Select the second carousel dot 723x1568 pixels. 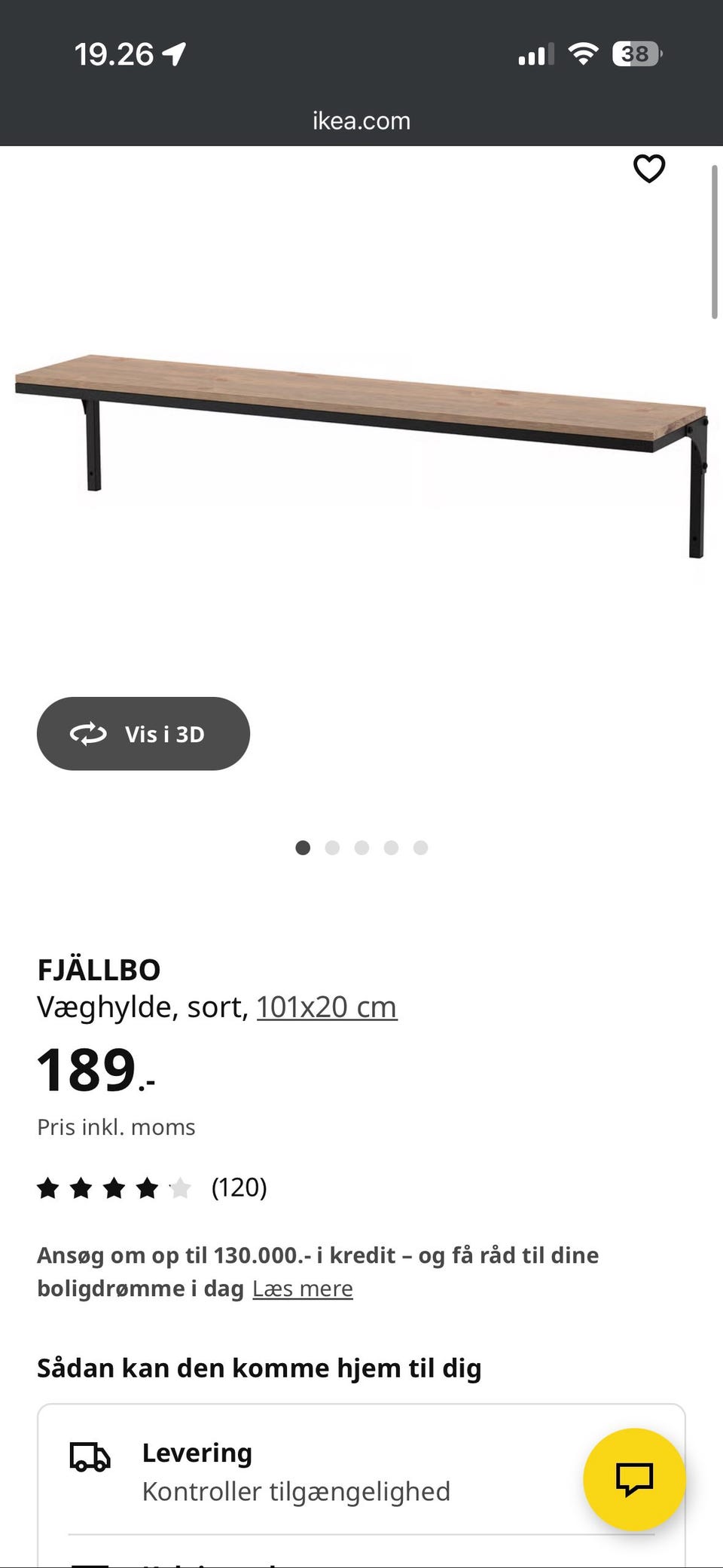click(332, 848)
